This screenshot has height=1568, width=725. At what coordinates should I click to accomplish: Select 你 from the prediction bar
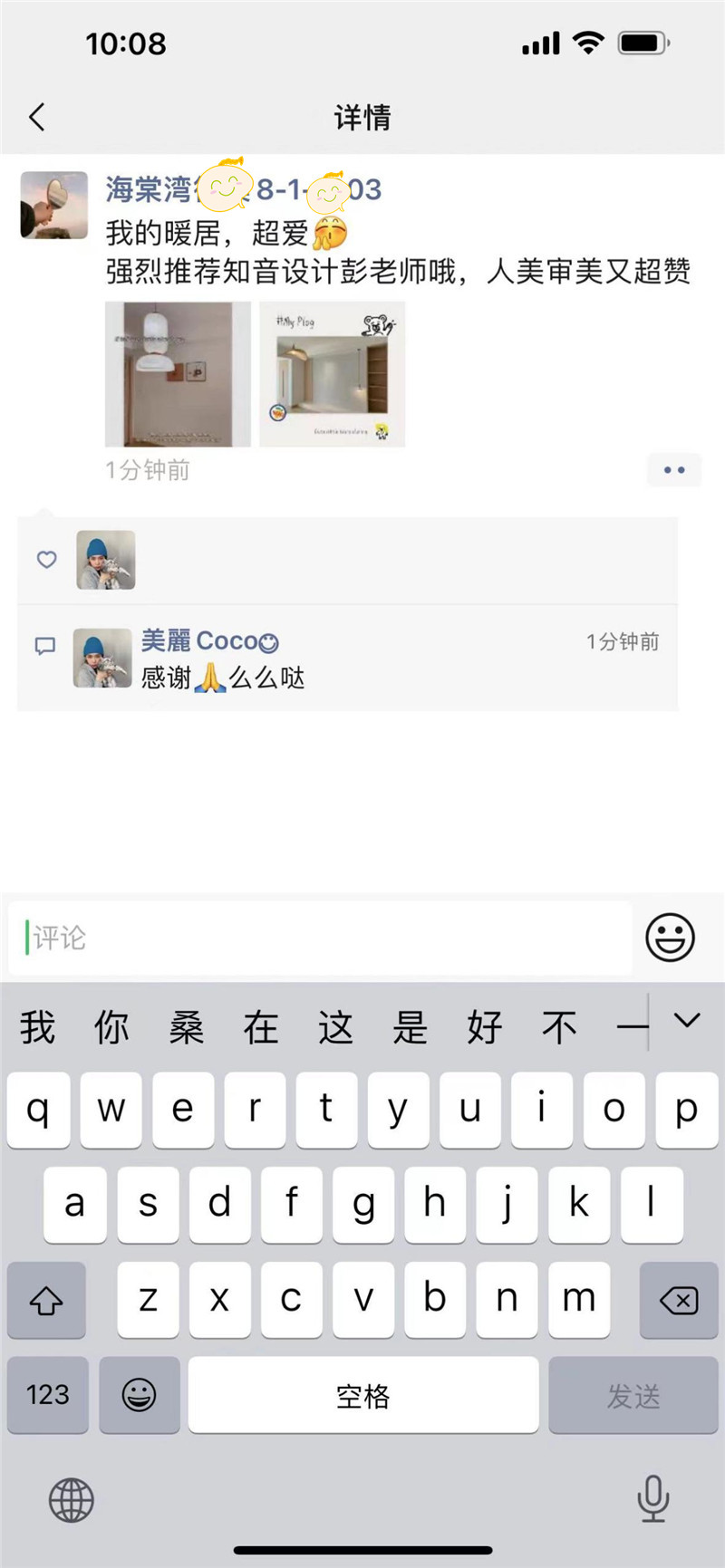(x=111, y=1026)
